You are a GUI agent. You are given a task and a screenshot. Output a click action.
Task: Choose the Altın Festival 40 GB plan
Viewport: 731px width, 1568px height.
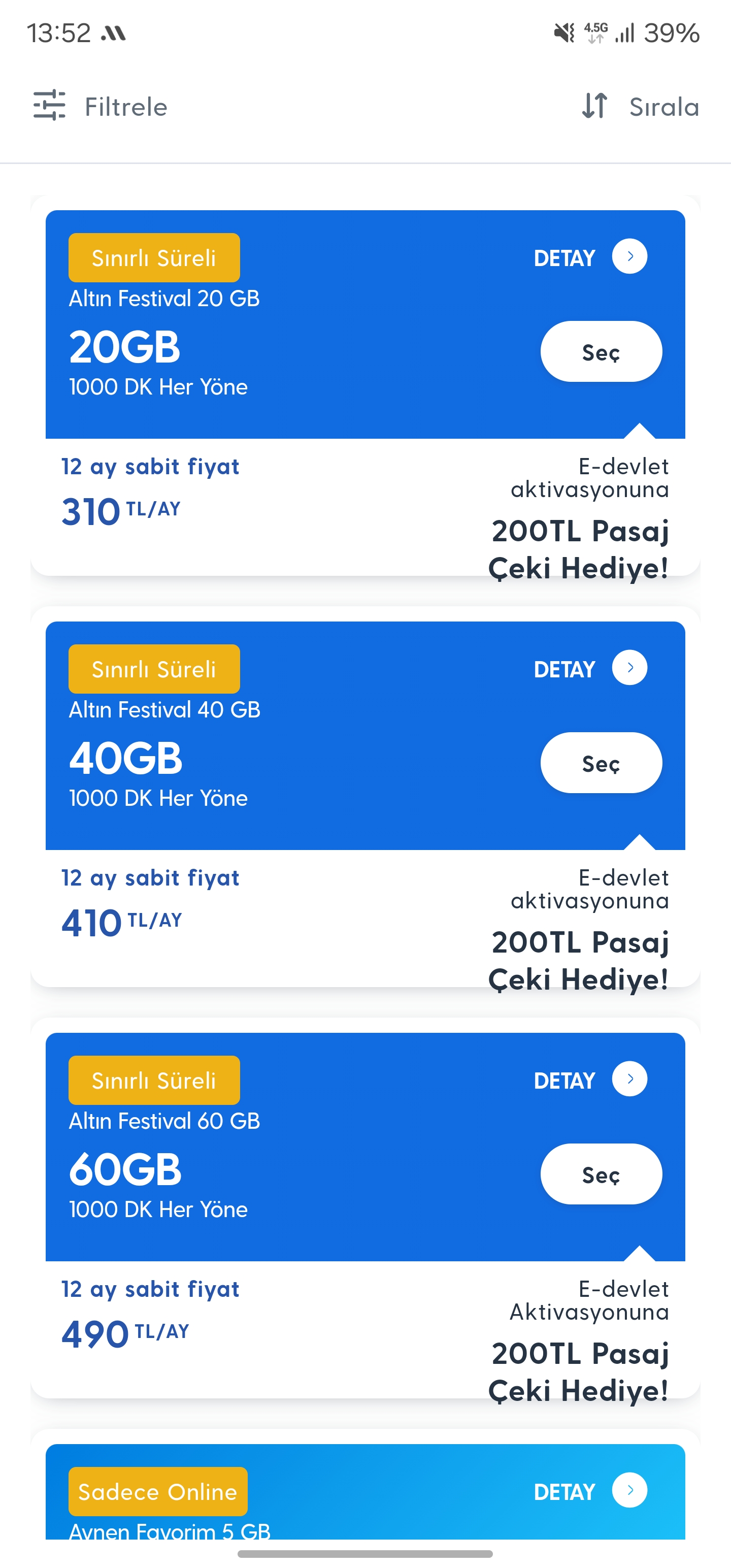pyautogui.click(x=601, y=763)
